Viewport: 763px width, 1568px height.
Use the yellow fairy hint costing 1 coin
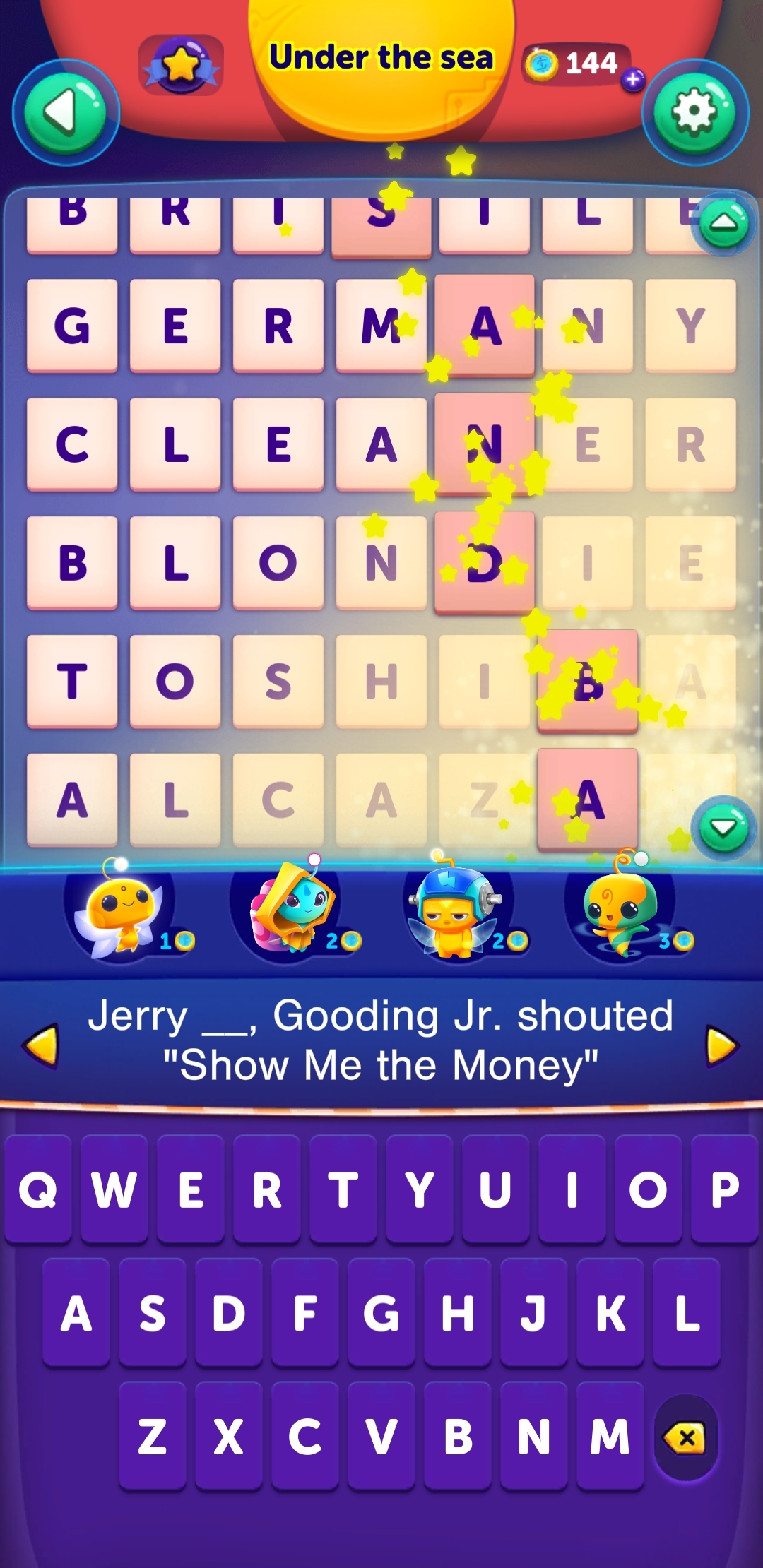point(122,911)
